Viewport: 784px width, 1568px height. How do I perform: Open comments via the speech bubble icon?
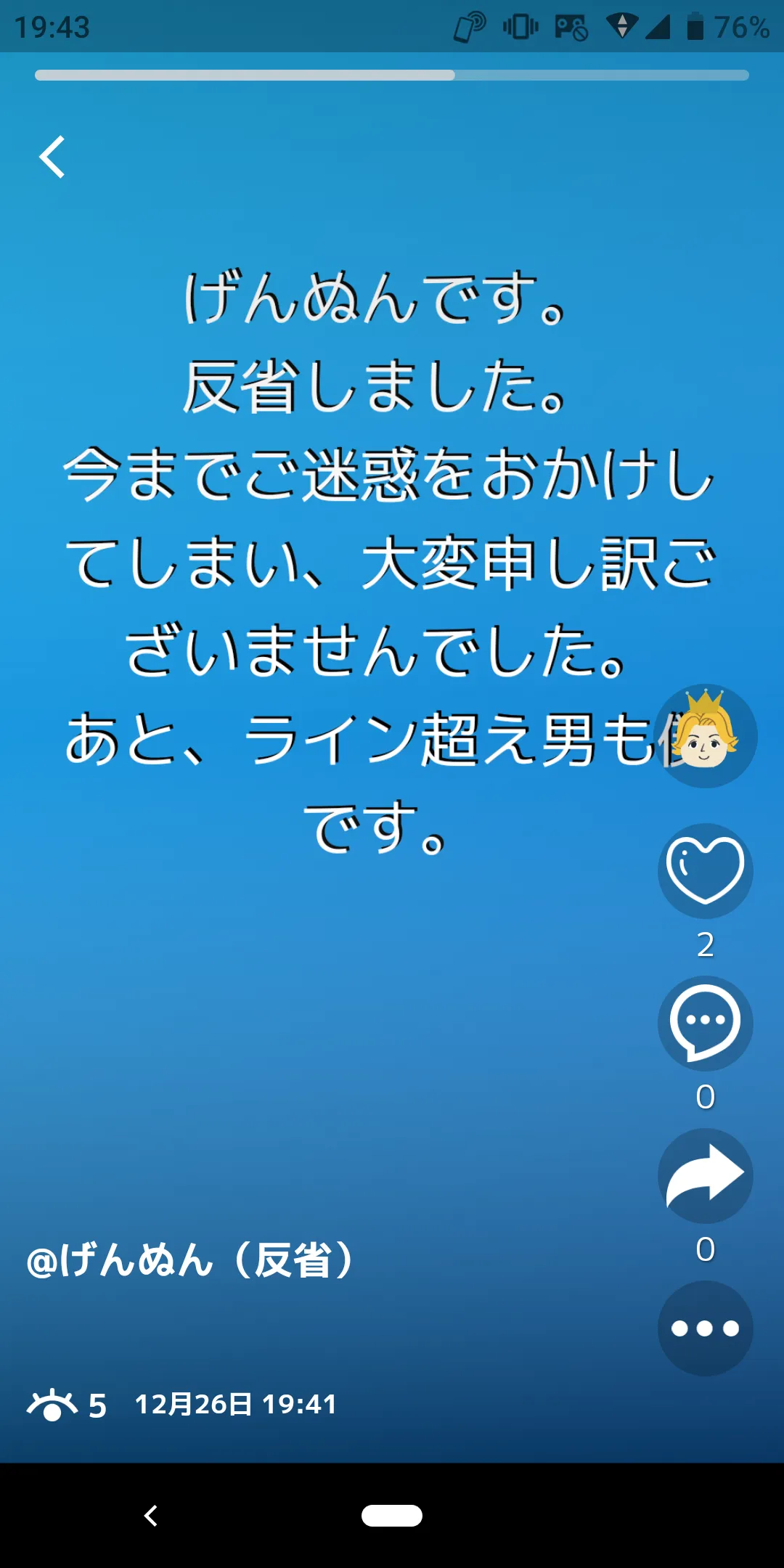pyautogui.click(x=706, y=1024)
